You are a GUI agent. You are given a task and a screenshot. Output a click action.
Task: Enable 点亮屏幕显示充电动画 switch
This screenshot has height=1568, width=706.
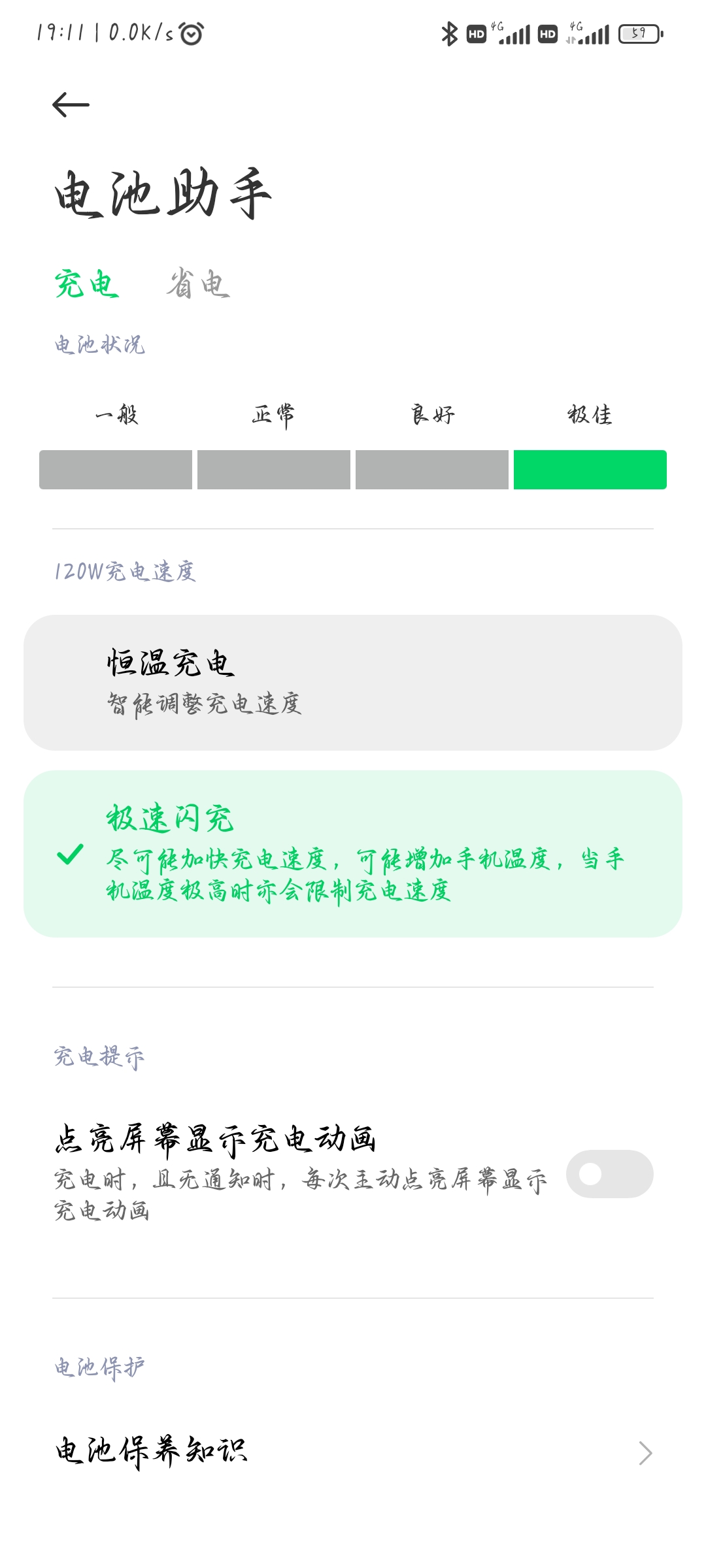pos(609,1174)
